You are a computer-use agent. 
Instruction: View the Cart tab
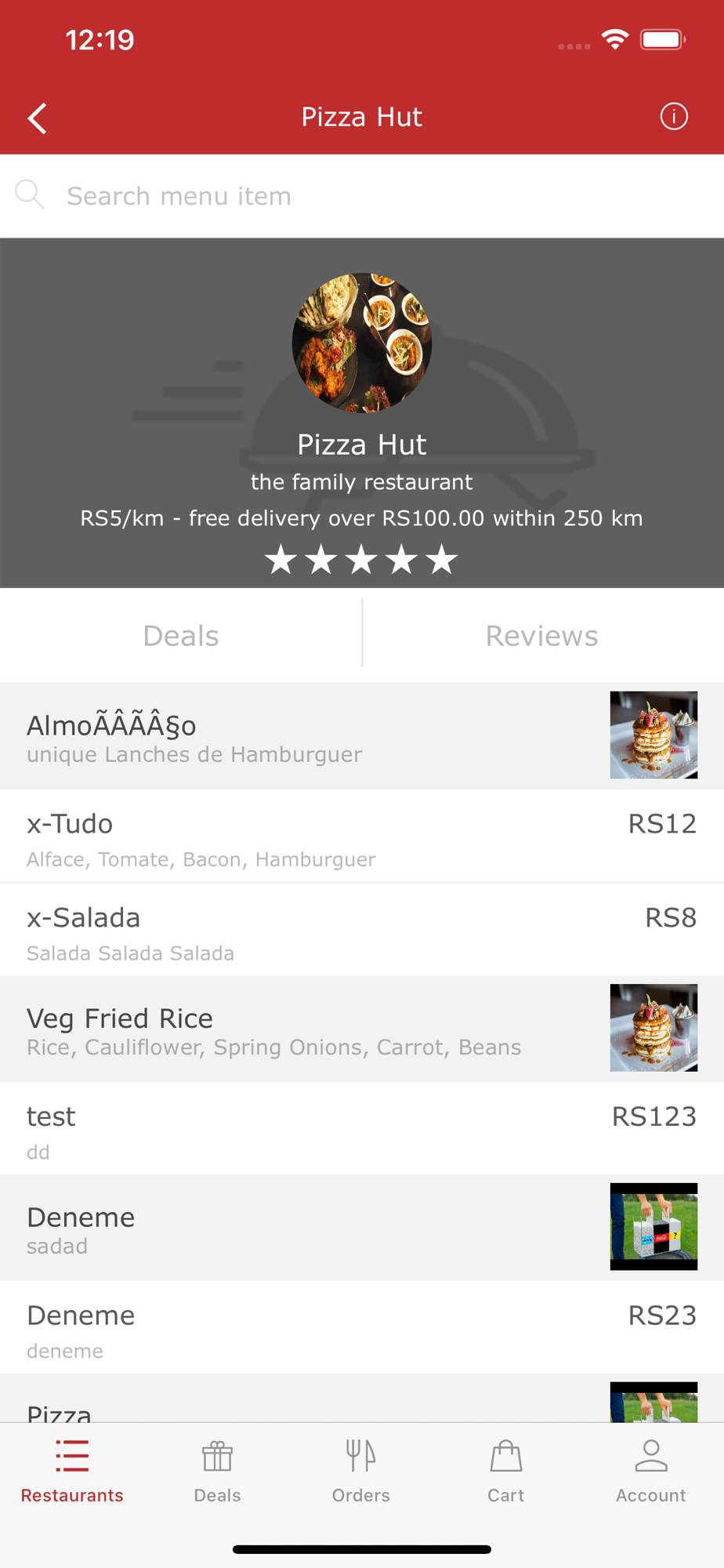click(506, 1472)
